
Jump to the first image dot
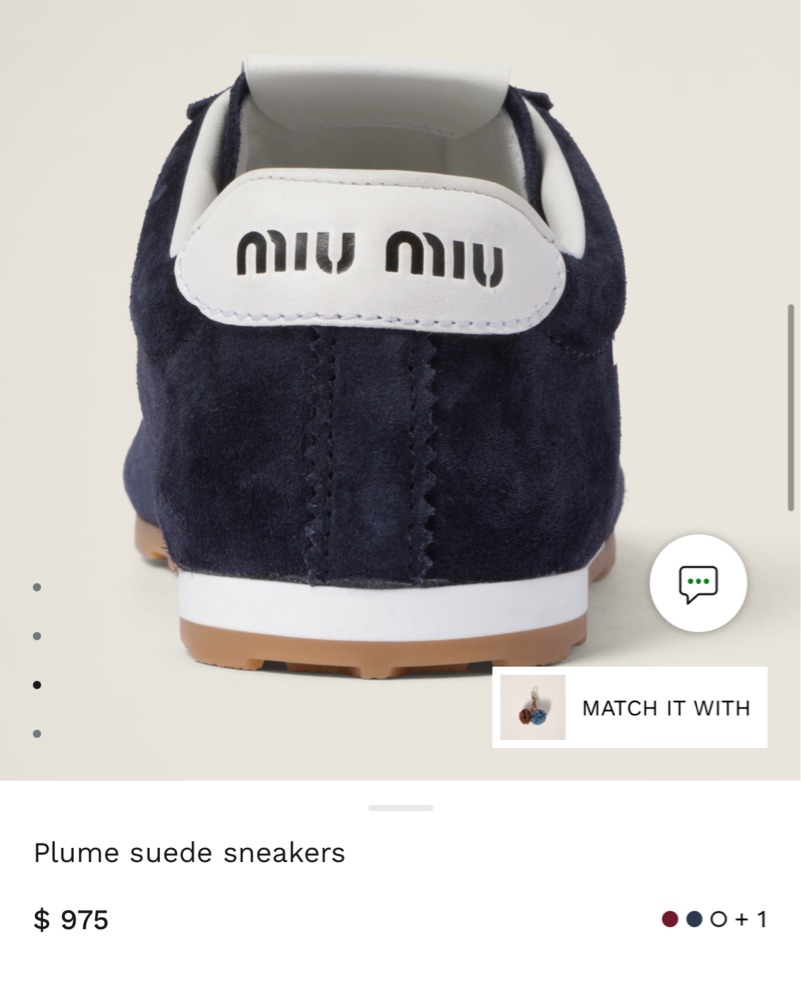click(x=37, y=587)
